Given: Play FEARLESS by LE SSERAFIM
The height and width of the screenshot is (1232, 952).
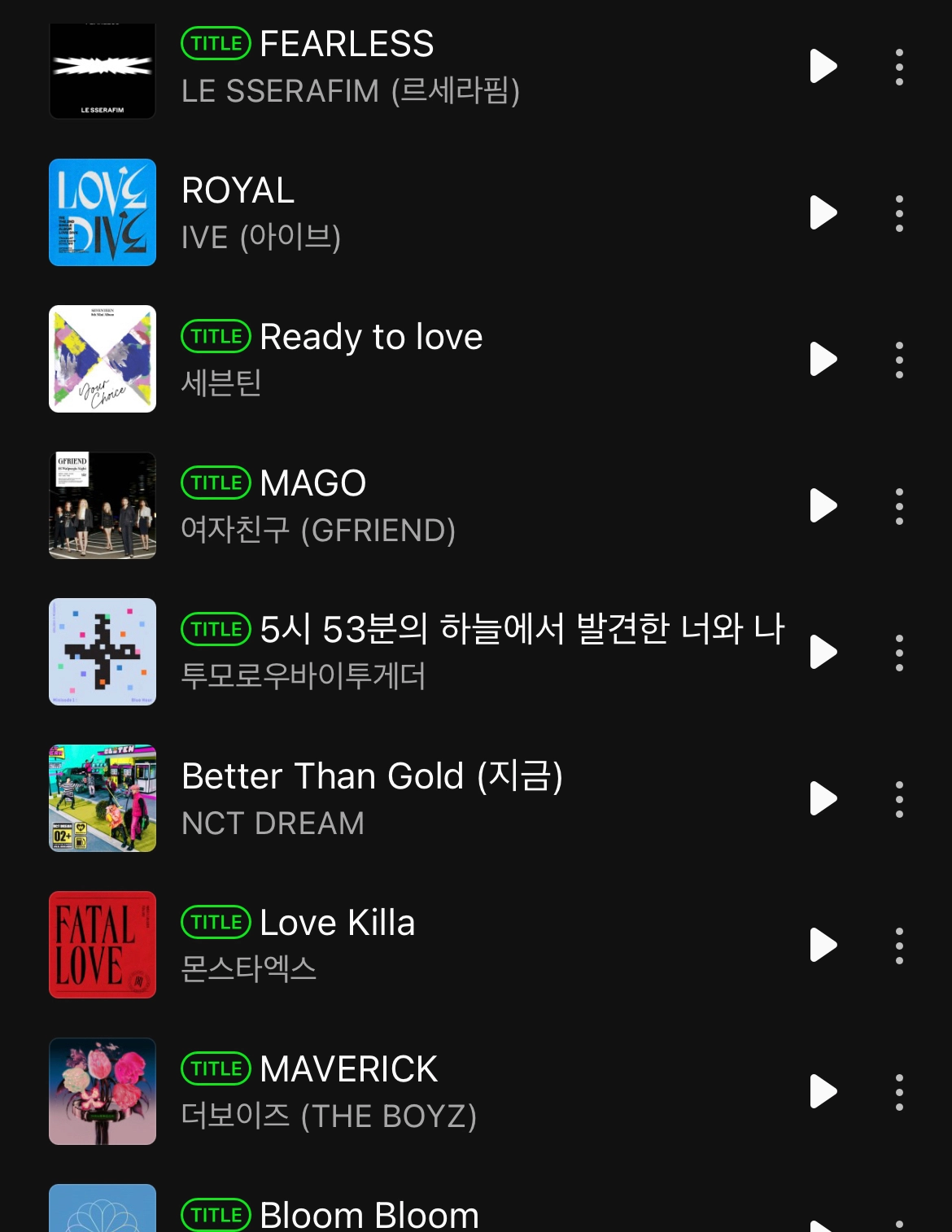Looking at the screenshot, I should click(823, 66).
